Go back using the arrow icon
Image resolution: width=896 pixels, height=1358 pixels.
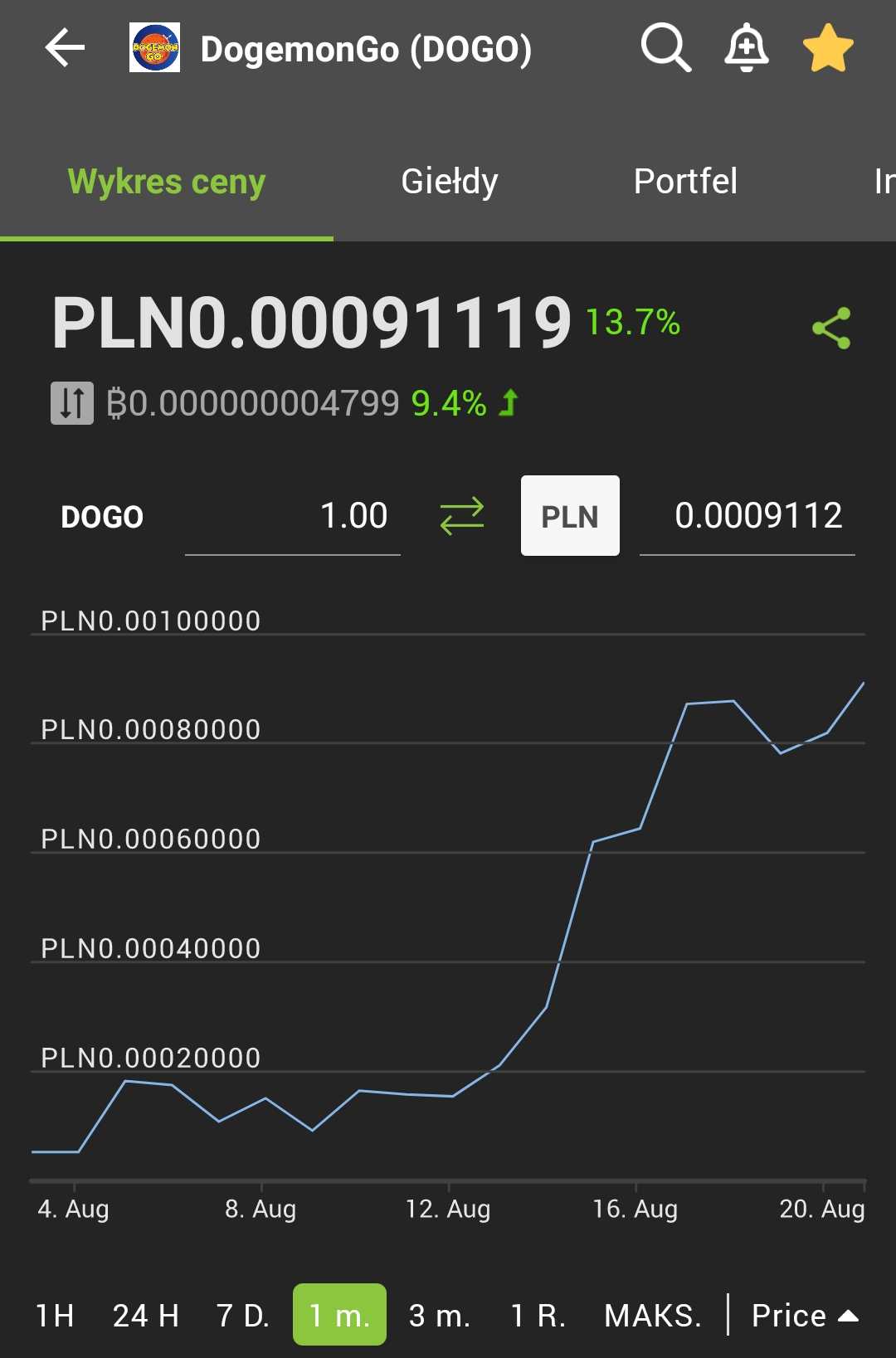click(x=65, y=48)
